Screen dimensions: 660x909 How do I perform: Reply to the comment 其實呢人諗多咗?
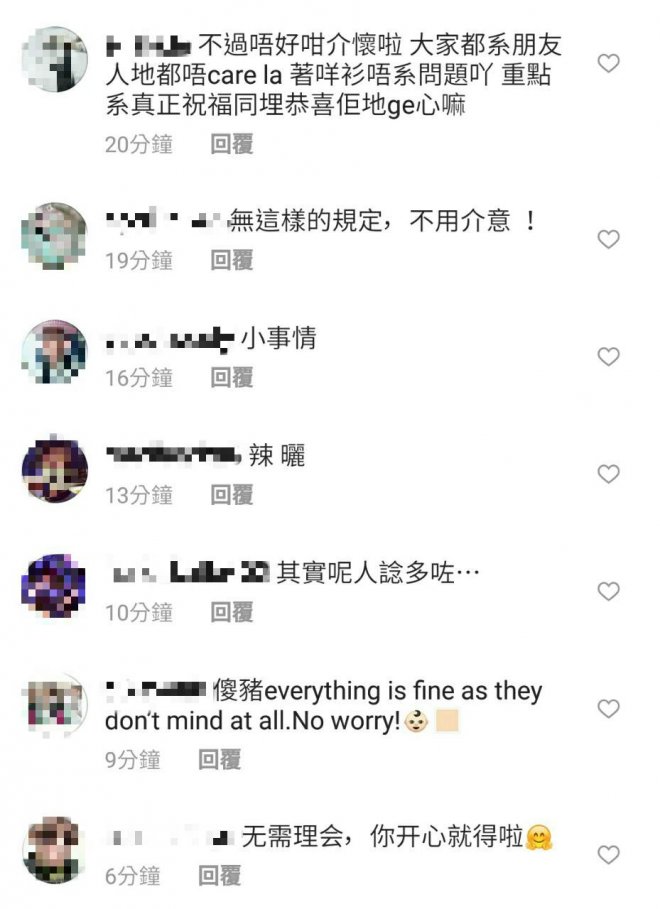pyautogui.click(x=231, y=613)
